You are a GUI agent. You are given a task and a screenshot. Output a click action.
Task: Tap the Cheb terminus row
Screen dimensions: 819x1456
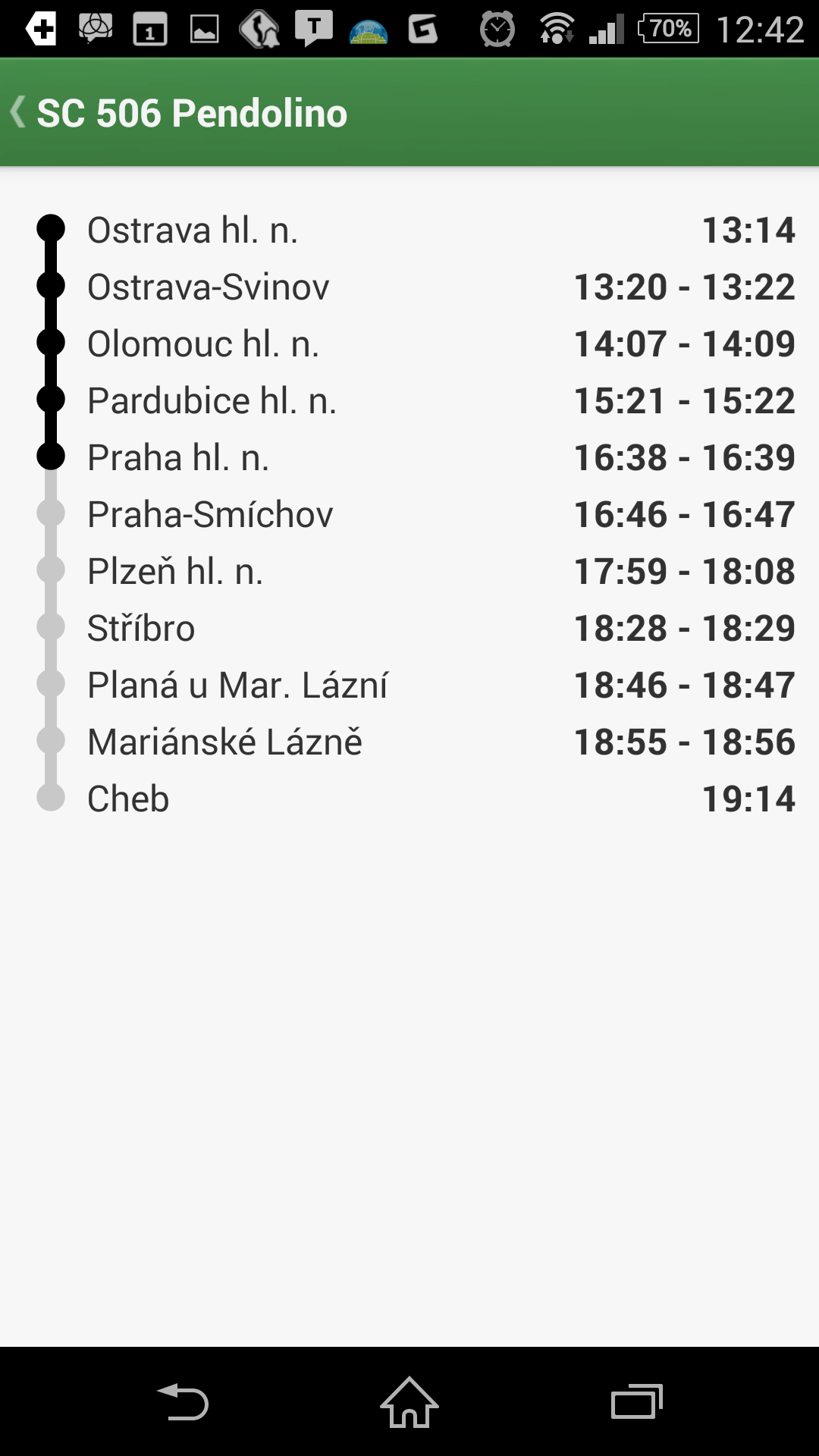coord(409,799)
